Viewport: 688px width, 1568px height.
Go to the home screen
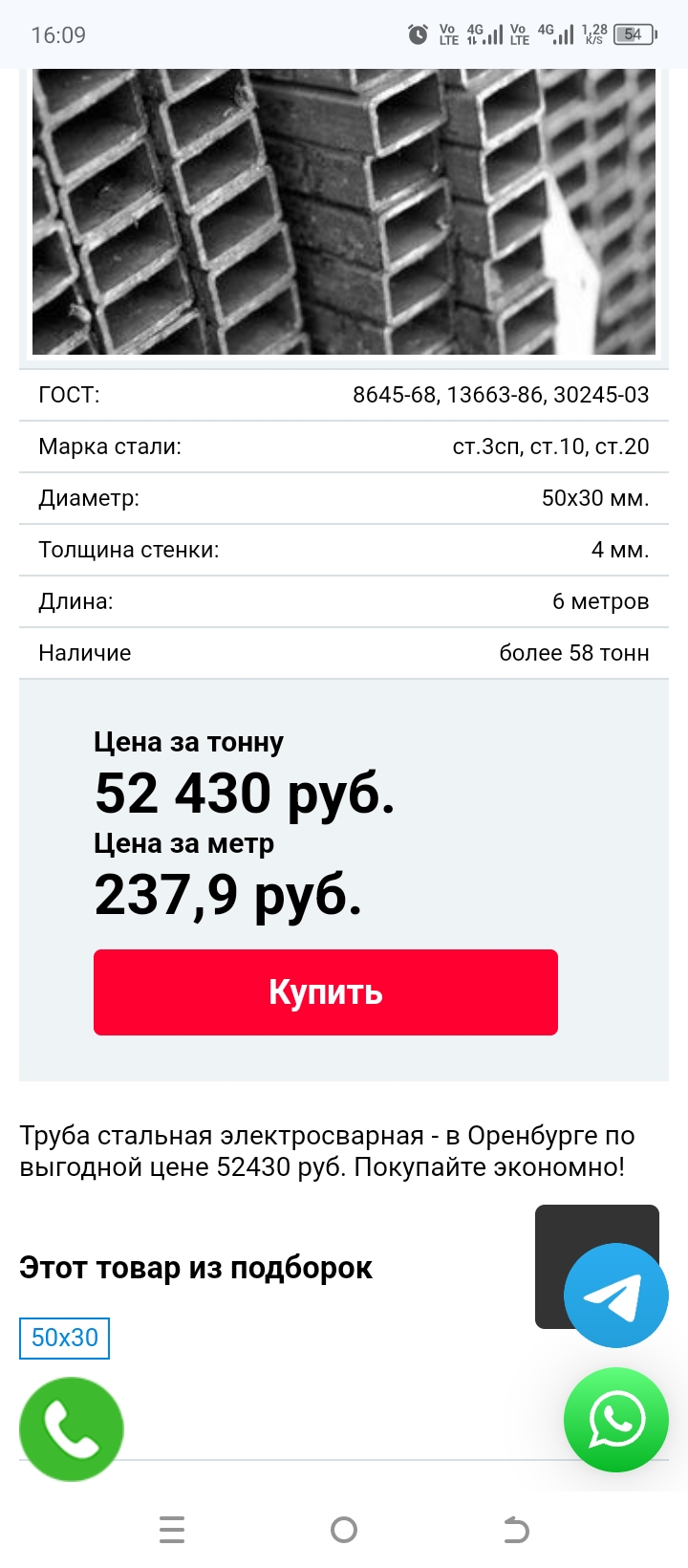click(344, 1530)
